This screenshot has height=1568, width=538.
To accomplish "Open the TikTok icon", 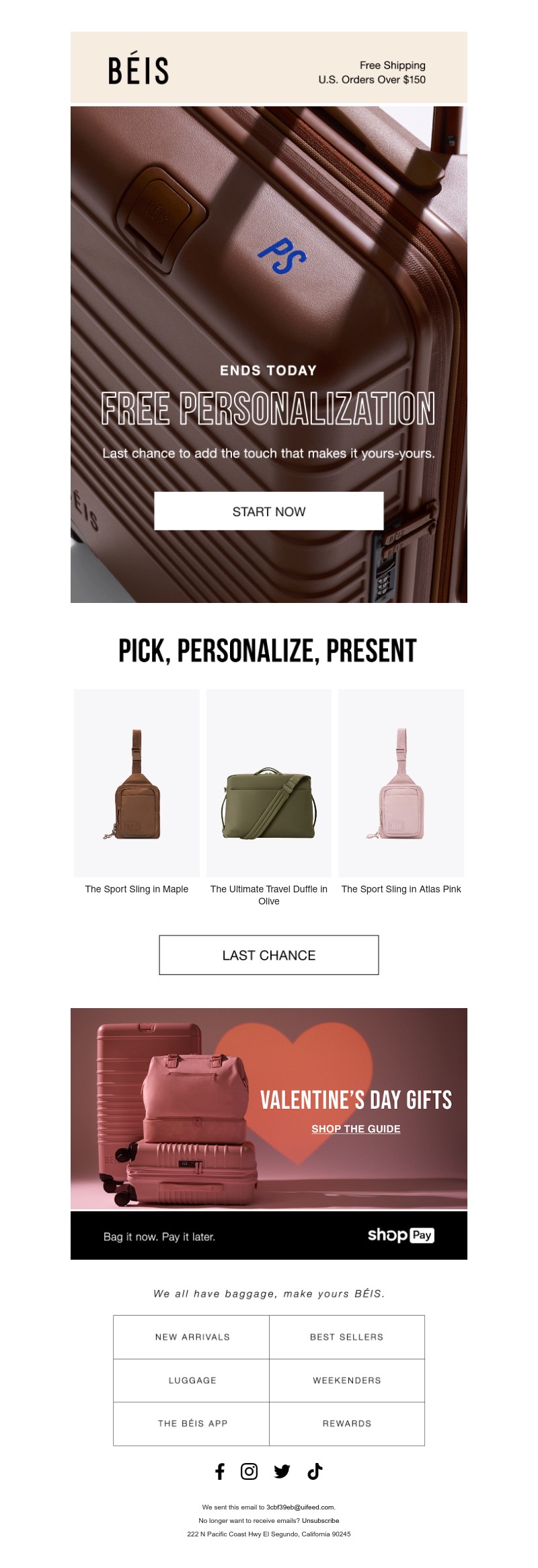I will coord(315,1472).
